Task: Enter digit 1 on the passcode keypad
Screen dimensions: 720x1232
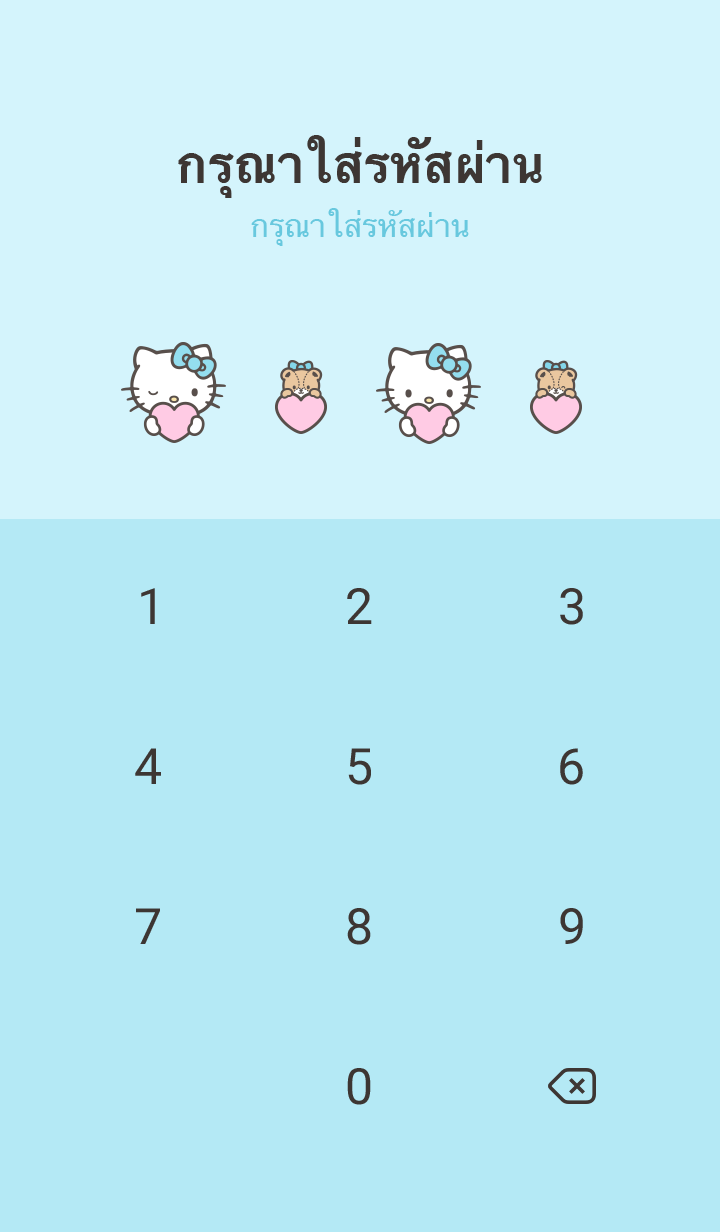Action: tap(149, 607)
